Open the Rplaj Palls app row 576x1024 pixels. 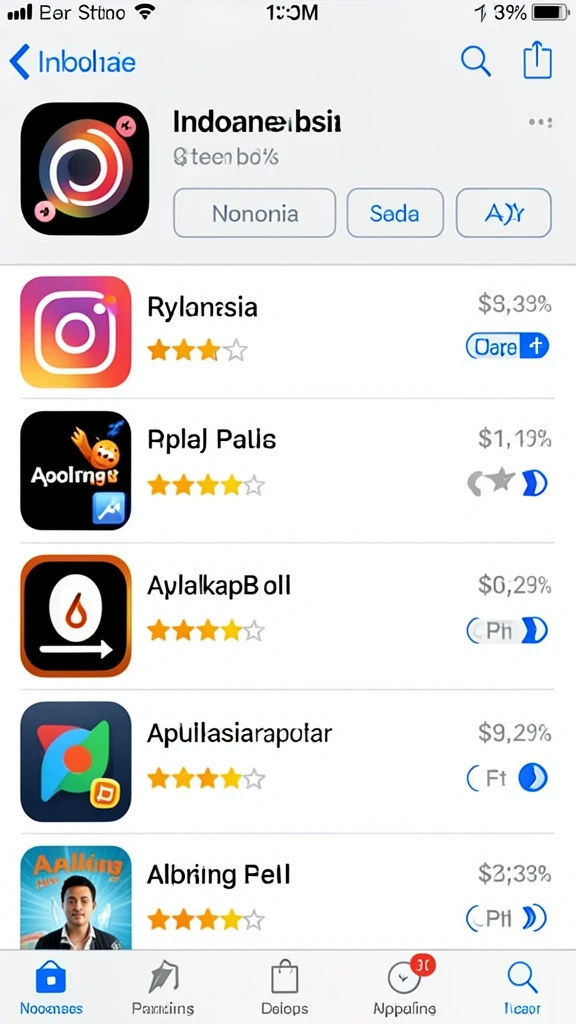pos(287,470)
